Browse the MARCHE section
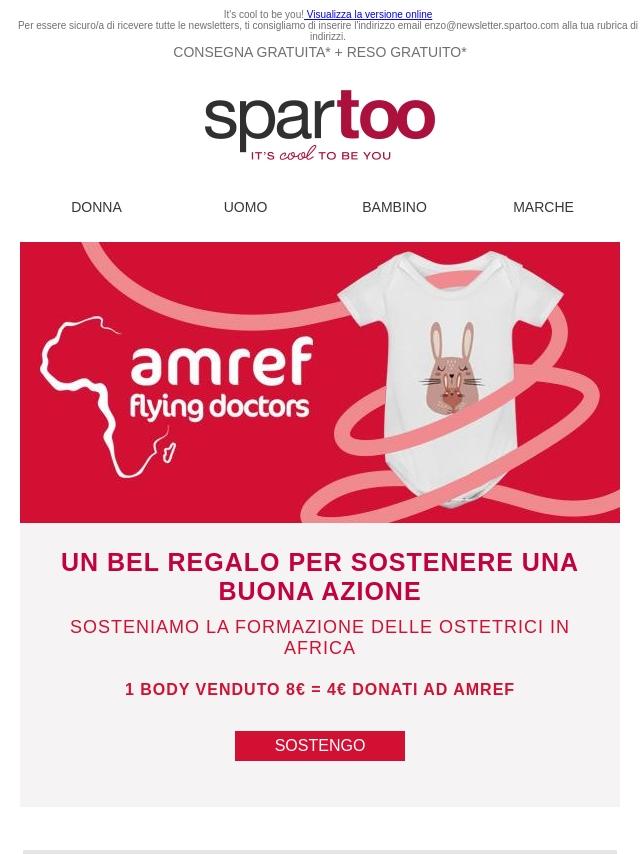Image resolution: width=640 pixels, height=854 pixels. coord(543,207)
